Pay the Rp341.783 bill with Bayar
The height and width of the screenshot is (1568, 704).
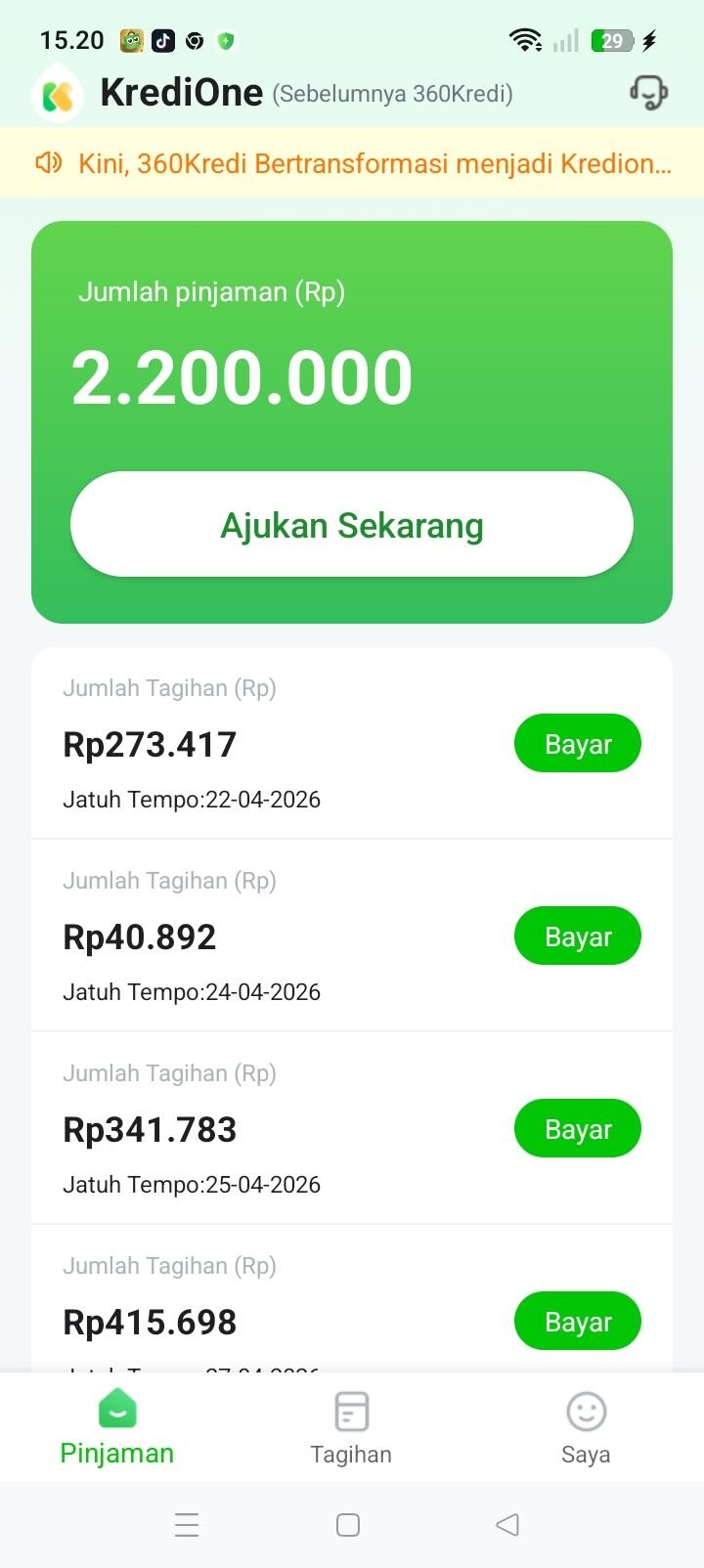[x=577, y=1129]
